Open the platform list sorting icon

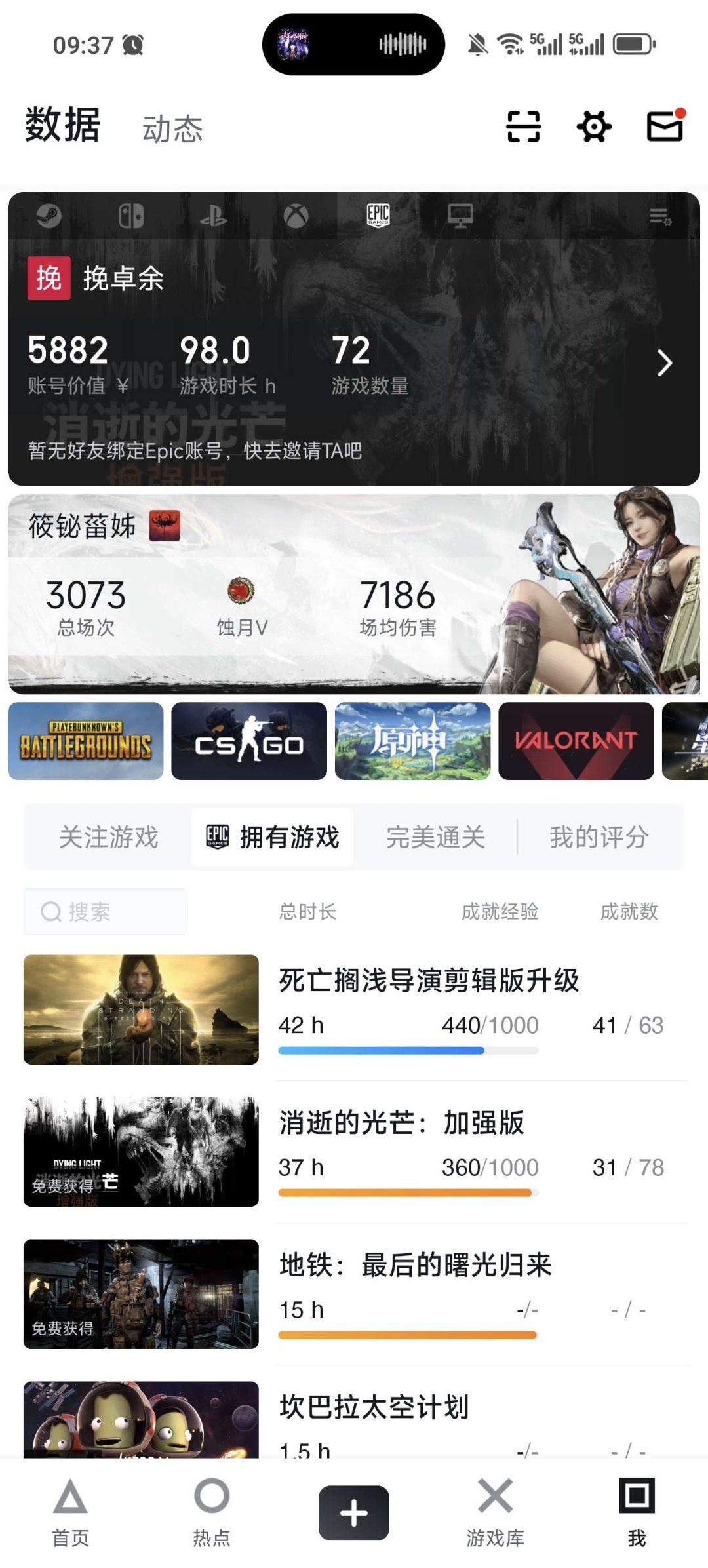point(659,216)
